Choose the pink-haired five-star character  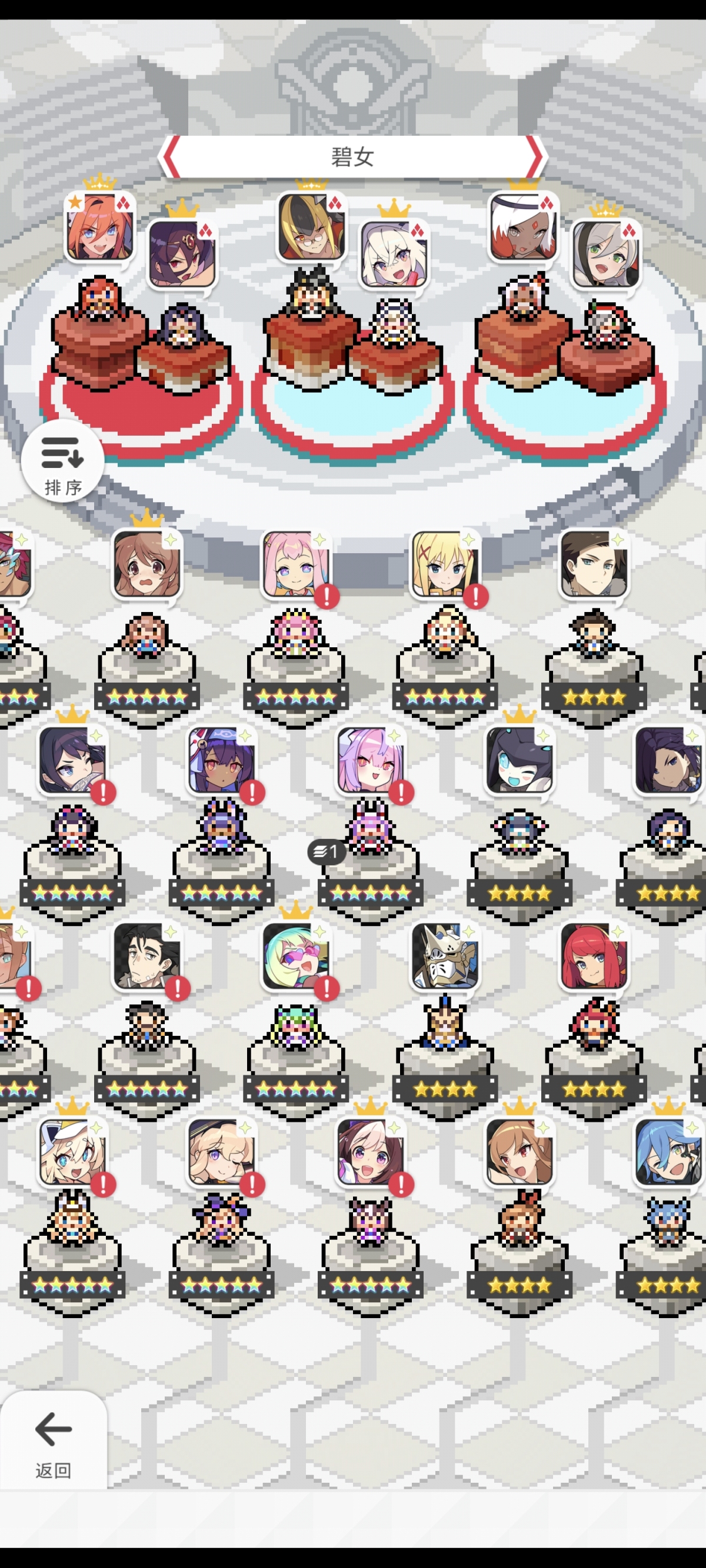[x=295, y=564]
